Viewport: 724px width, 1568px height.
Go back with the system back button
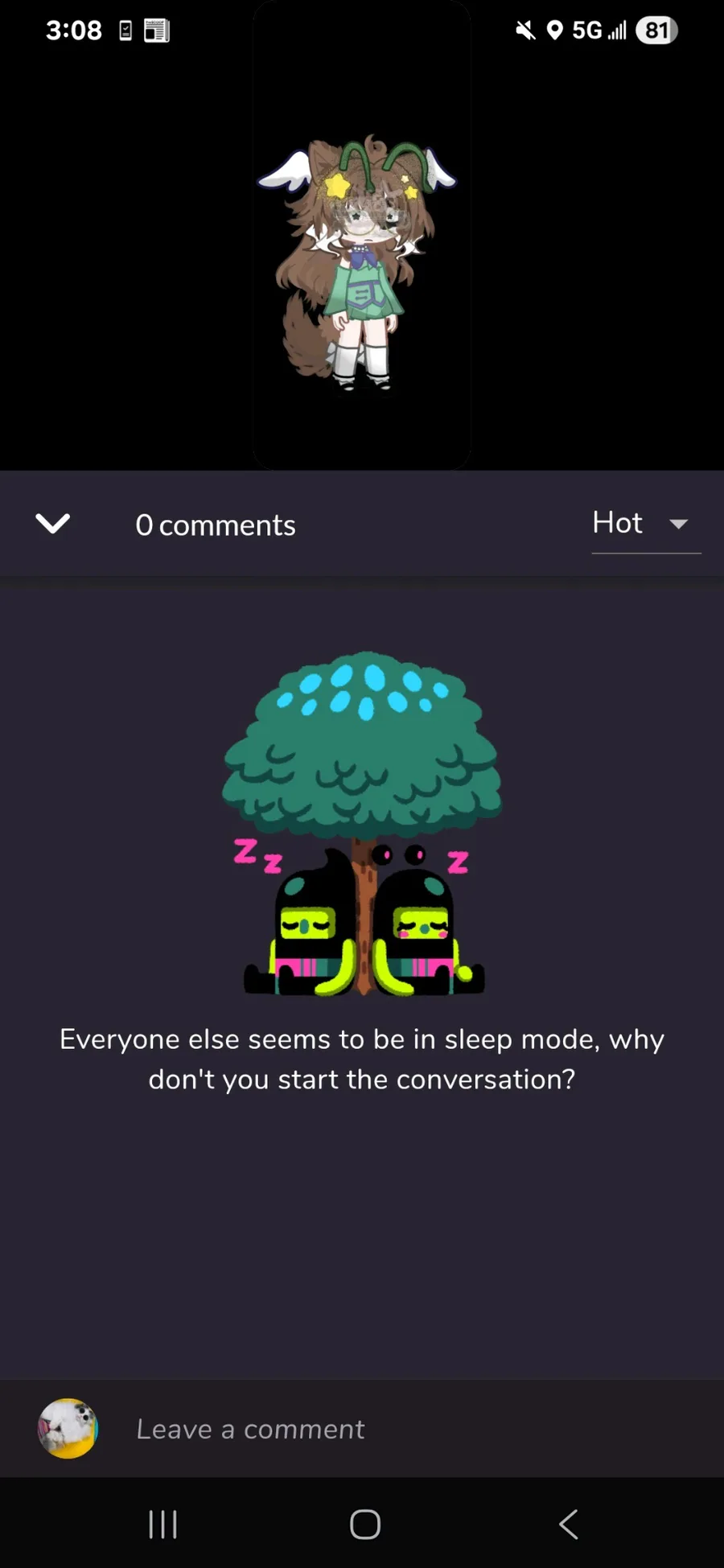[x=568, y=1524]
